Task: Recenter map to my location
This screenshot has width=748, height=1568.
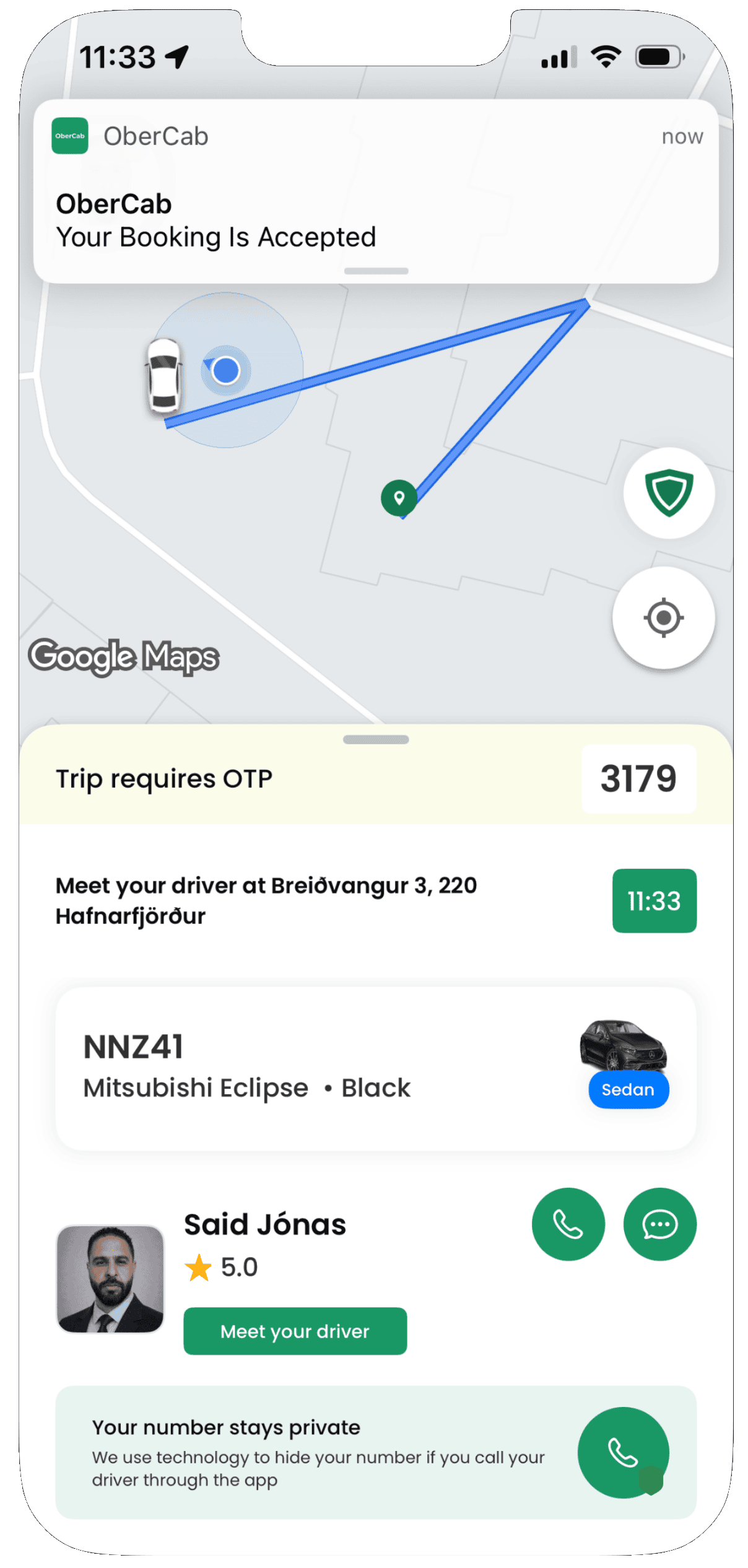Action: pyautogui.click(x=663, y=617)
